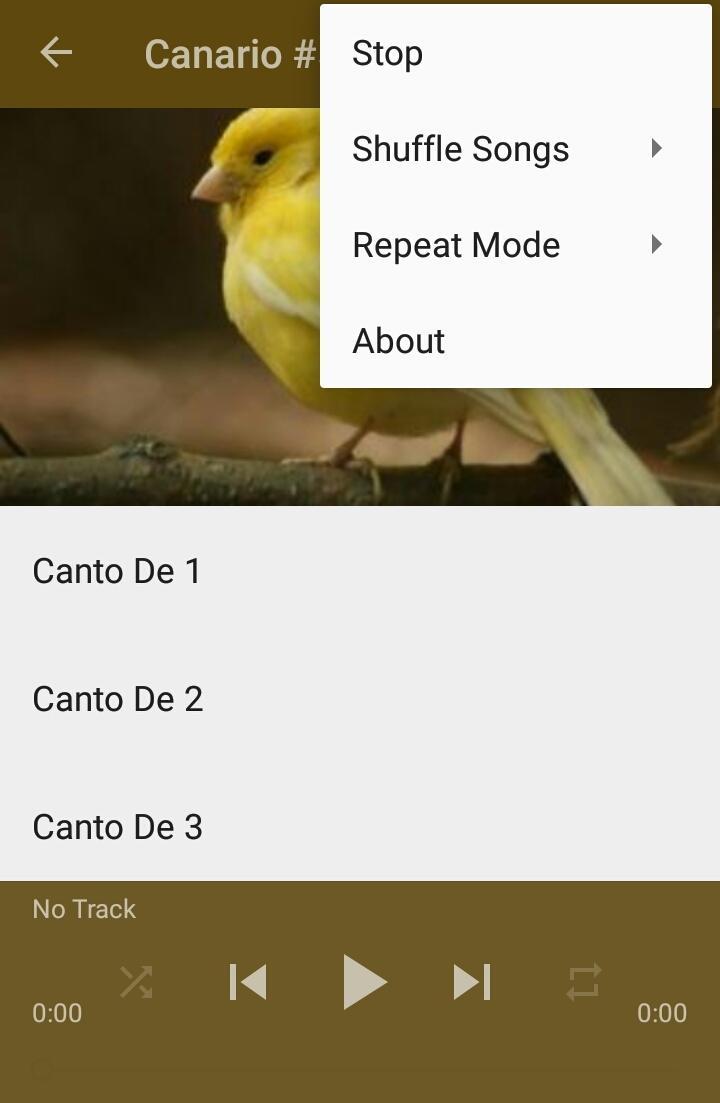Skip to the previous track

[x=248, y=982]
